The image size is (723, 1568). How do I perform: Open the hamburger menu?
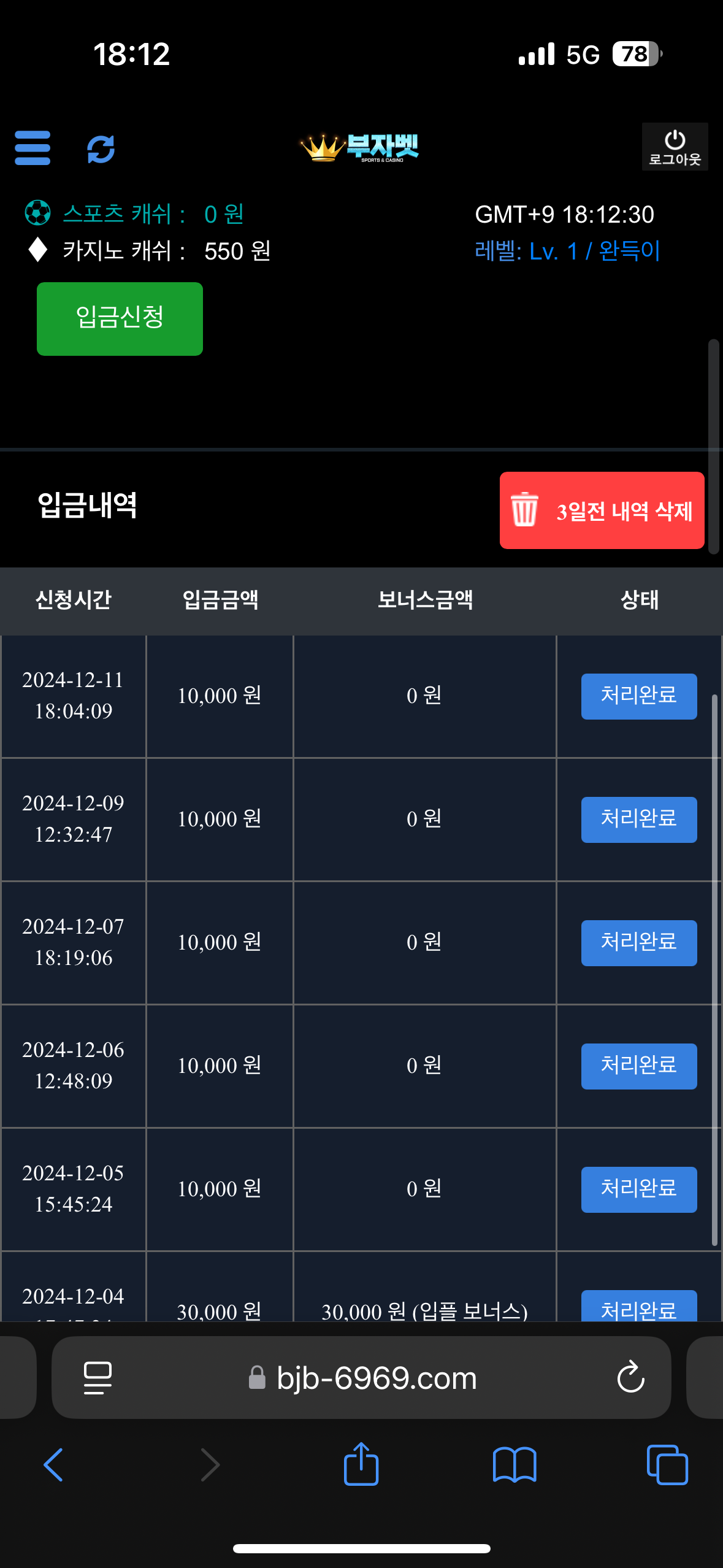(x=33, y=148)
